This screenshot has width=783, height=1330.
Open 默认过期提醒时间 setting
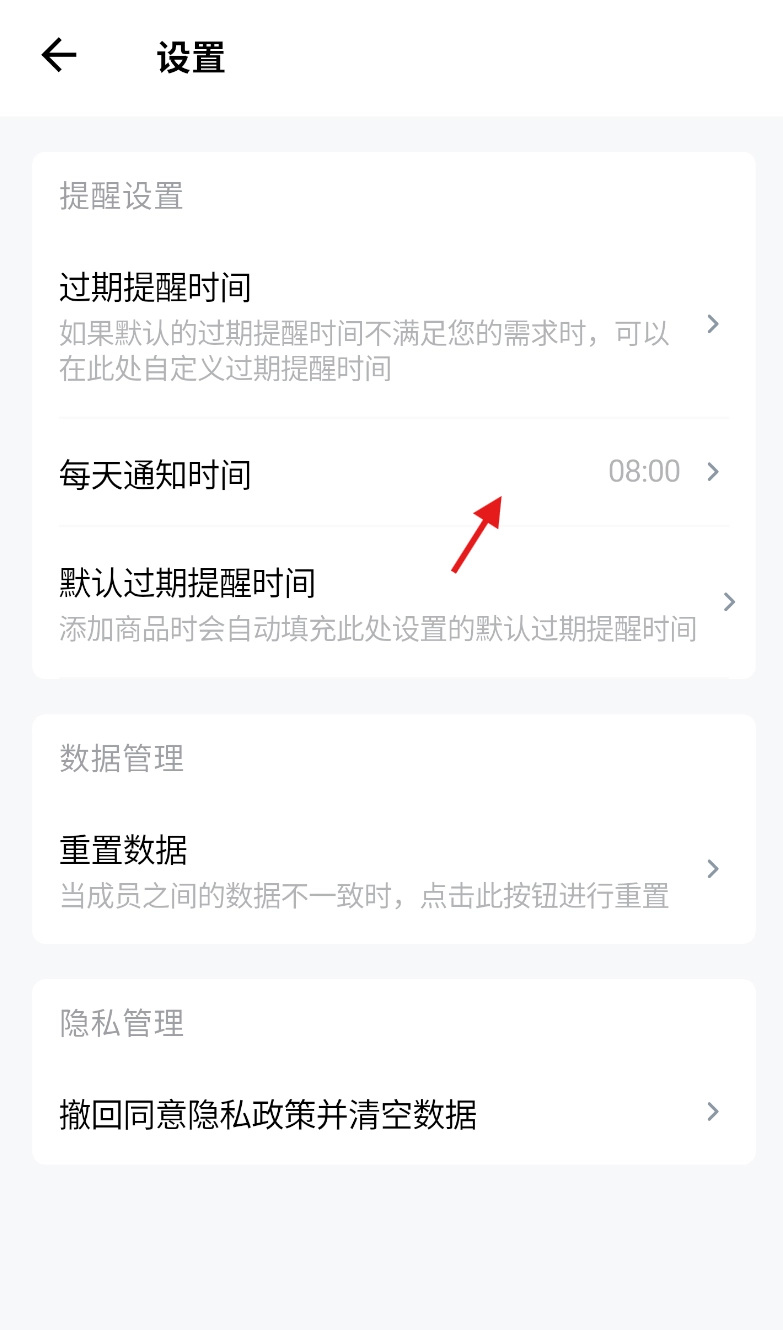(392, 601)
